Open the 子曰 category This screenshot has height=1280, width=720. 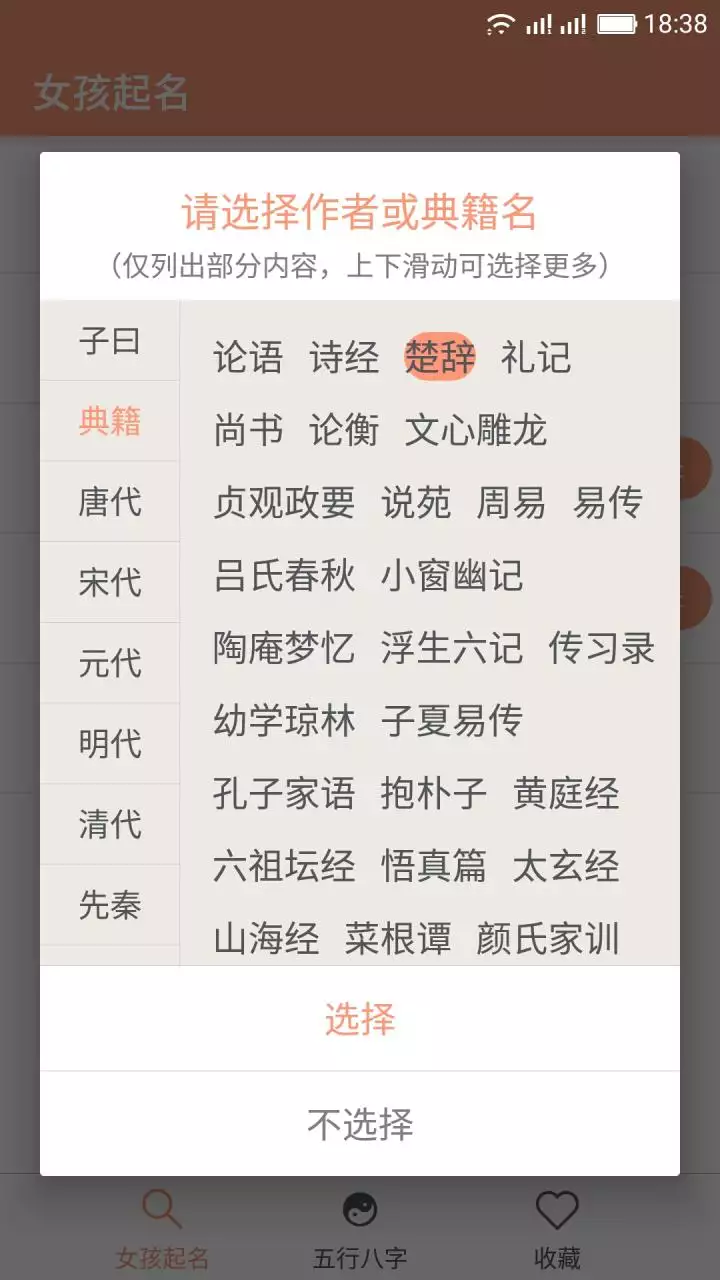point(110,341)
